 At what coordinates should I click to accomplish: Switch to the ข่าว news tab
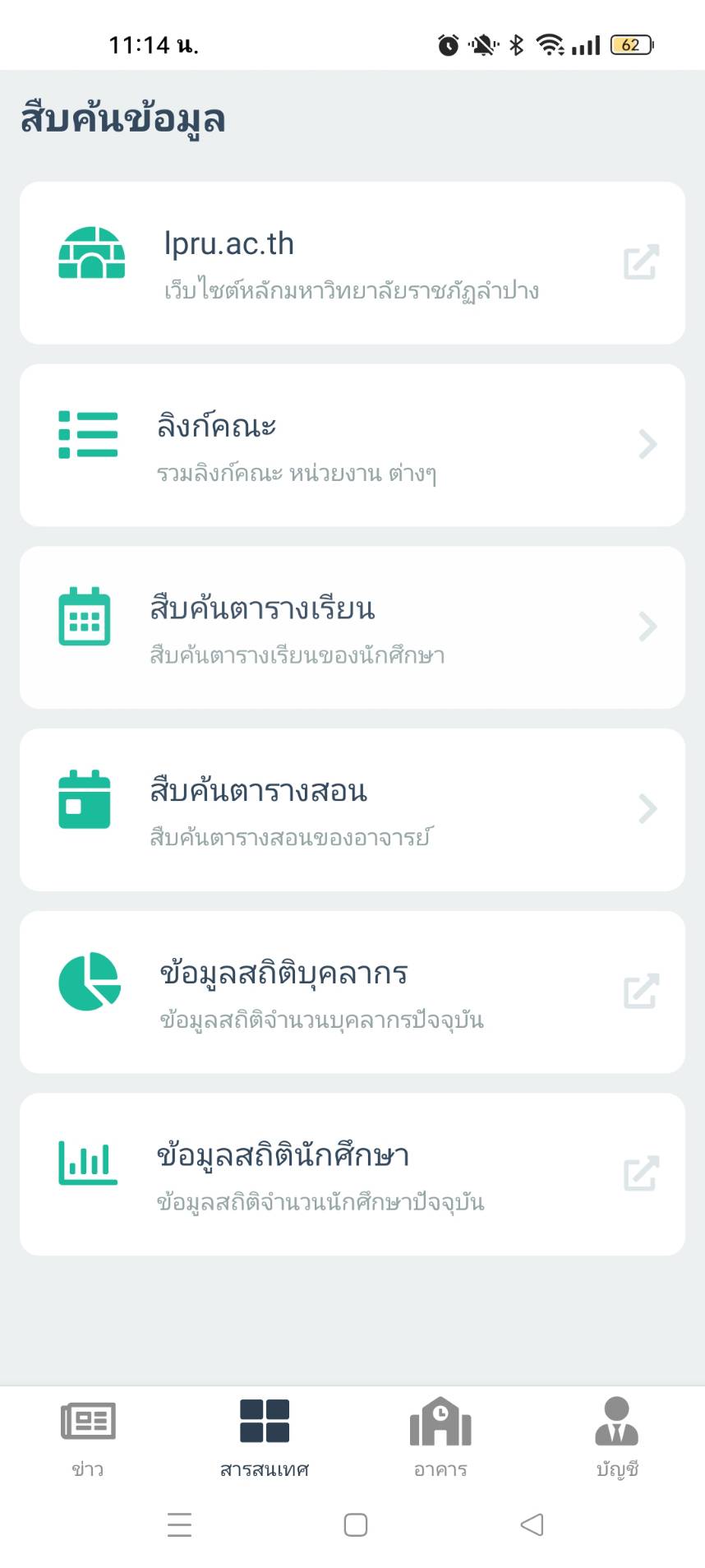(x=88, y=1436)
